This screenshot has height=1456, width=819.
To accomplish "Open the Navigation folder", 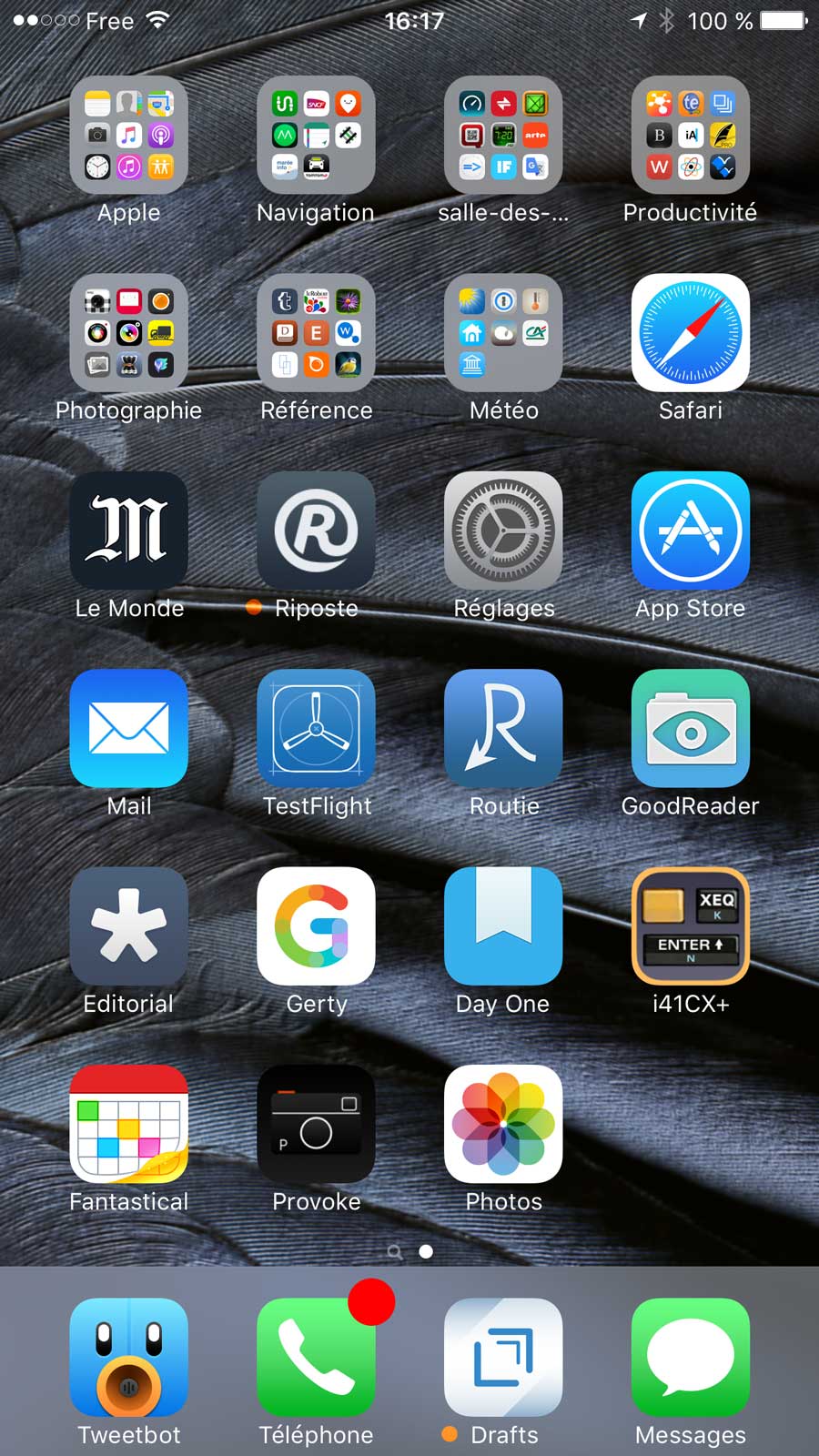I will [316, 135].
